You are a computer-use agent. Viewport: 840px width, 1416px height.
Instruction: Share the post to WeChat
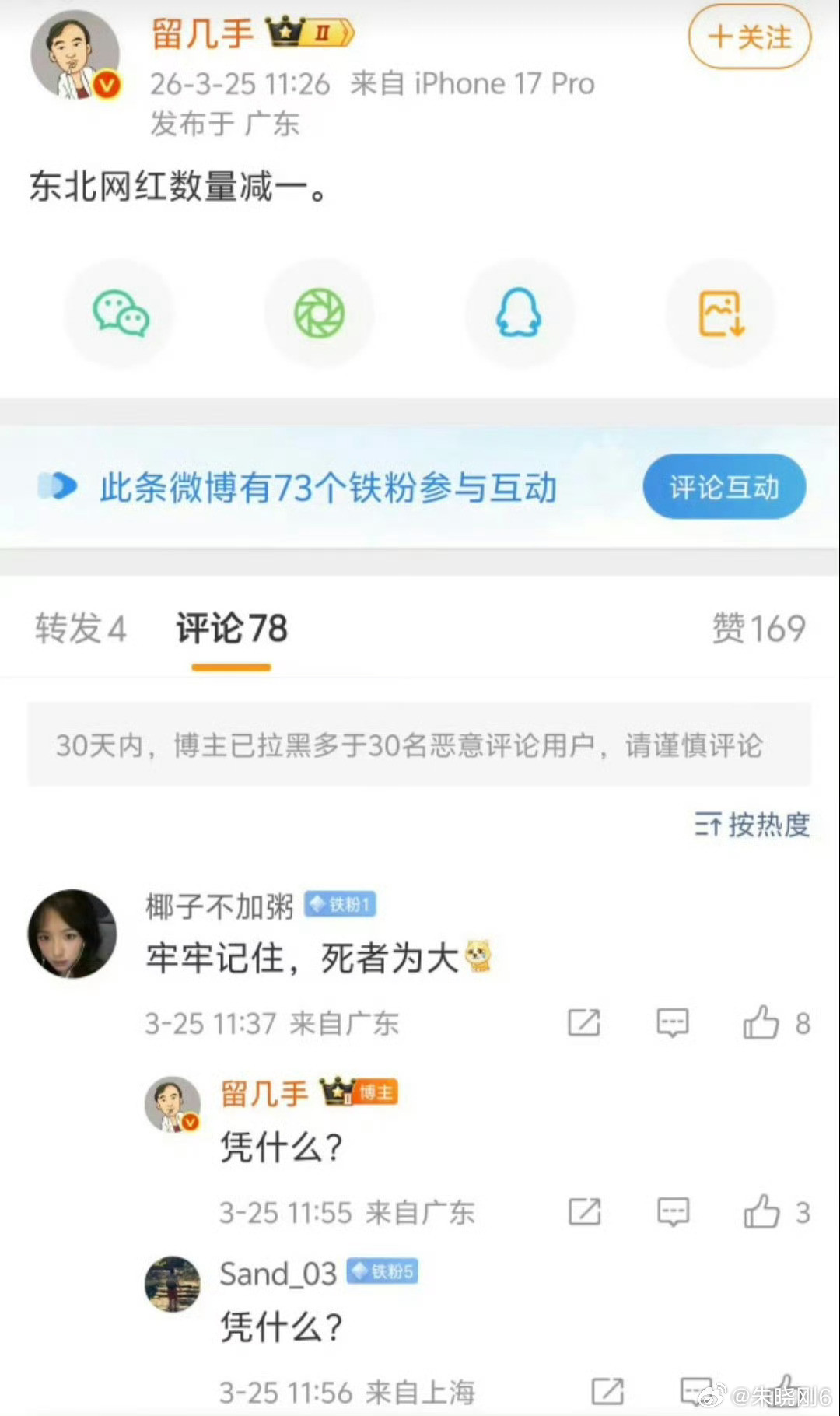(121, 314)
